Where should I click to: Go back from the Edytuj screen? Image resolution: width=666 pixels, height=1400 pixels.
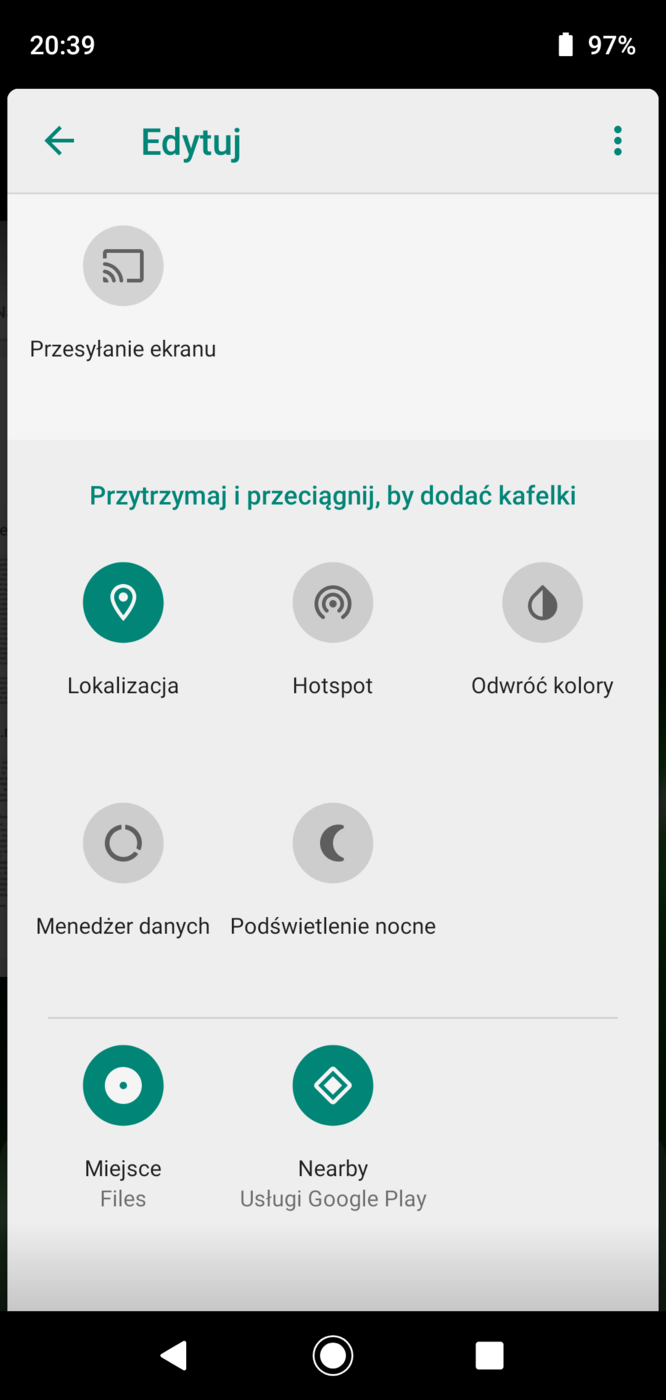(60, 141)
